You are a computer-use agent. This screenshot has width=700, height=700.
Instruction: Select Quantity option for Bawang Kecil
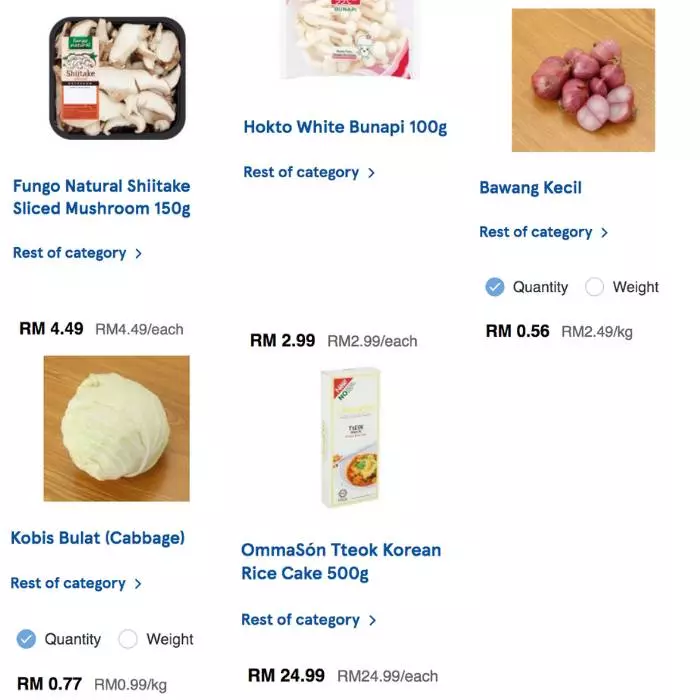pyautogui.click(x=495, y=287)
